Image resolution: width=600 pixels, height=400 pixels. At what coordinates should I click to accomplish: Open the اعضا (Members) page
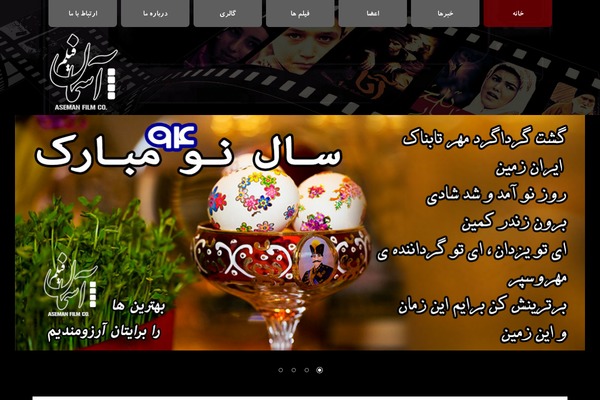(372, 14)
